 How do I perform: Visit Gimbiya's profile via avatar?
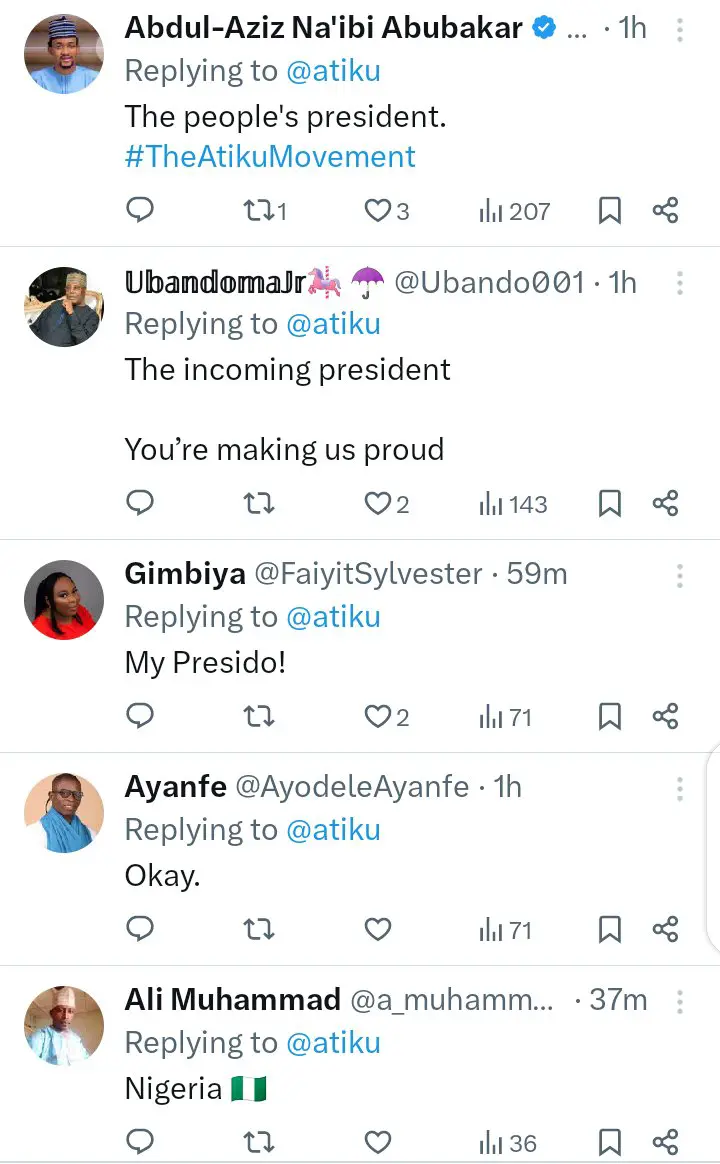point(64,599)
